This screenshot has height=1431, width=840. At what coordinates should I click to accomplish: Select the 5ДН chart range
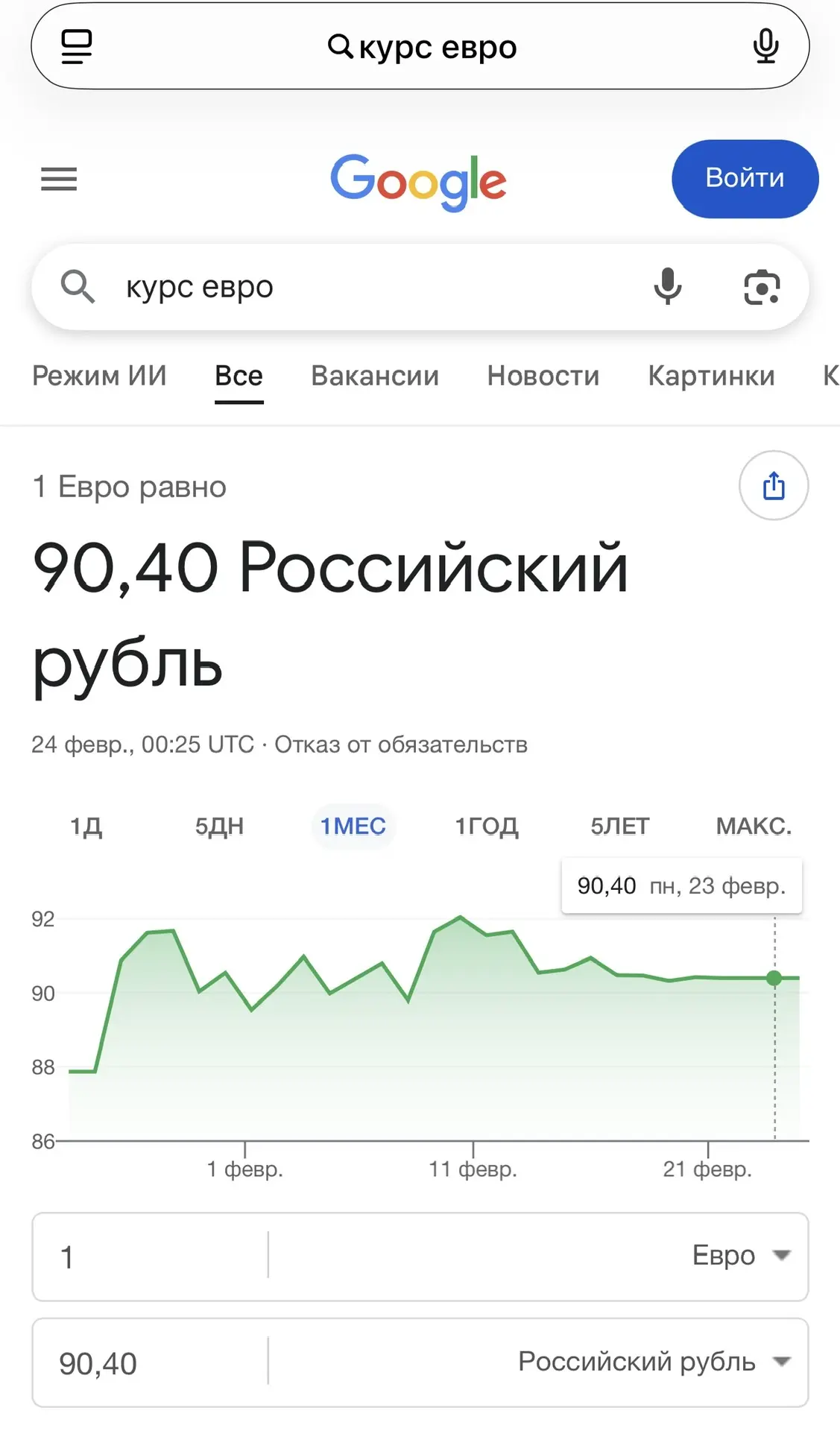click(220, 826)
